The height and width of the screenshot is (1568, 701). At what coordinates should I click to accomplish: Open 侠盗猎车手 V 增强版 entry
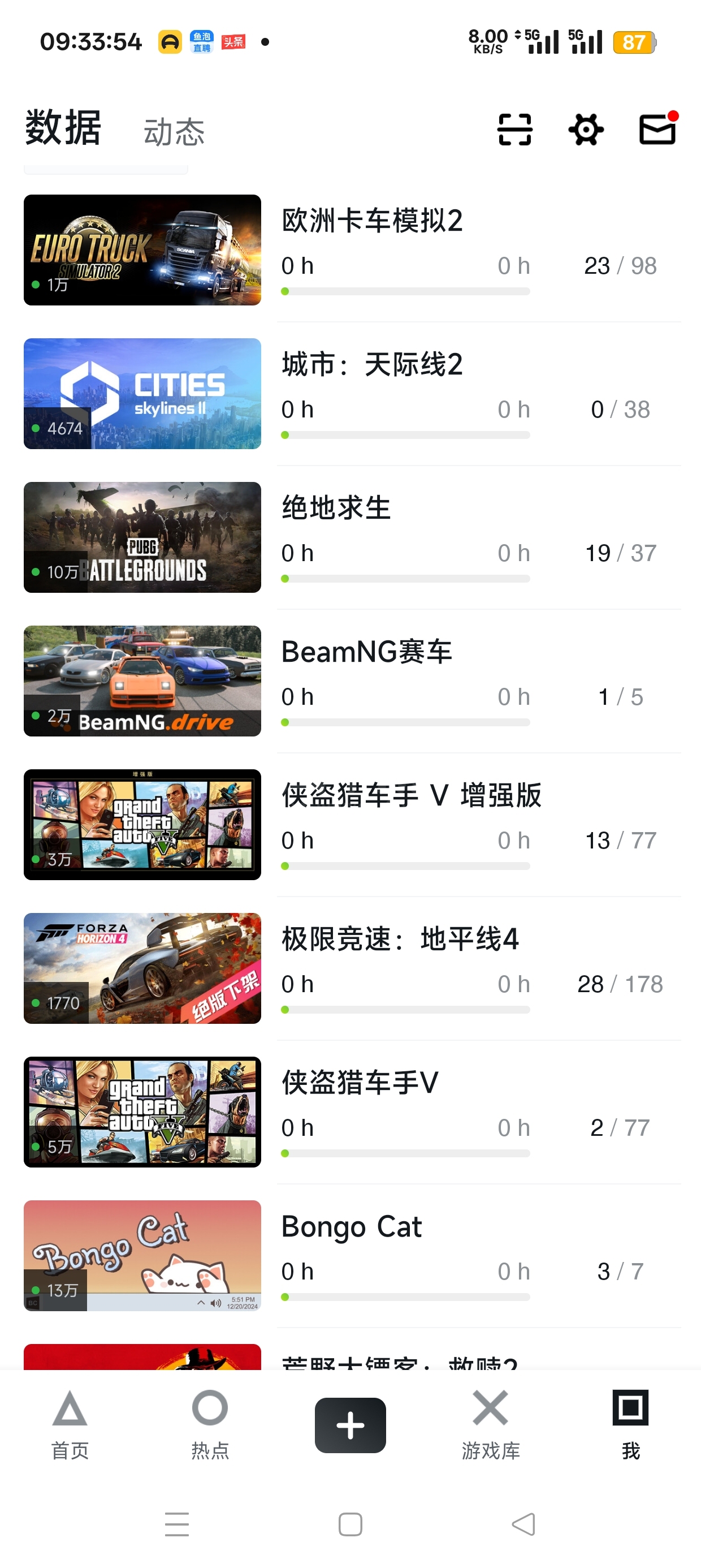click(412, 795)
